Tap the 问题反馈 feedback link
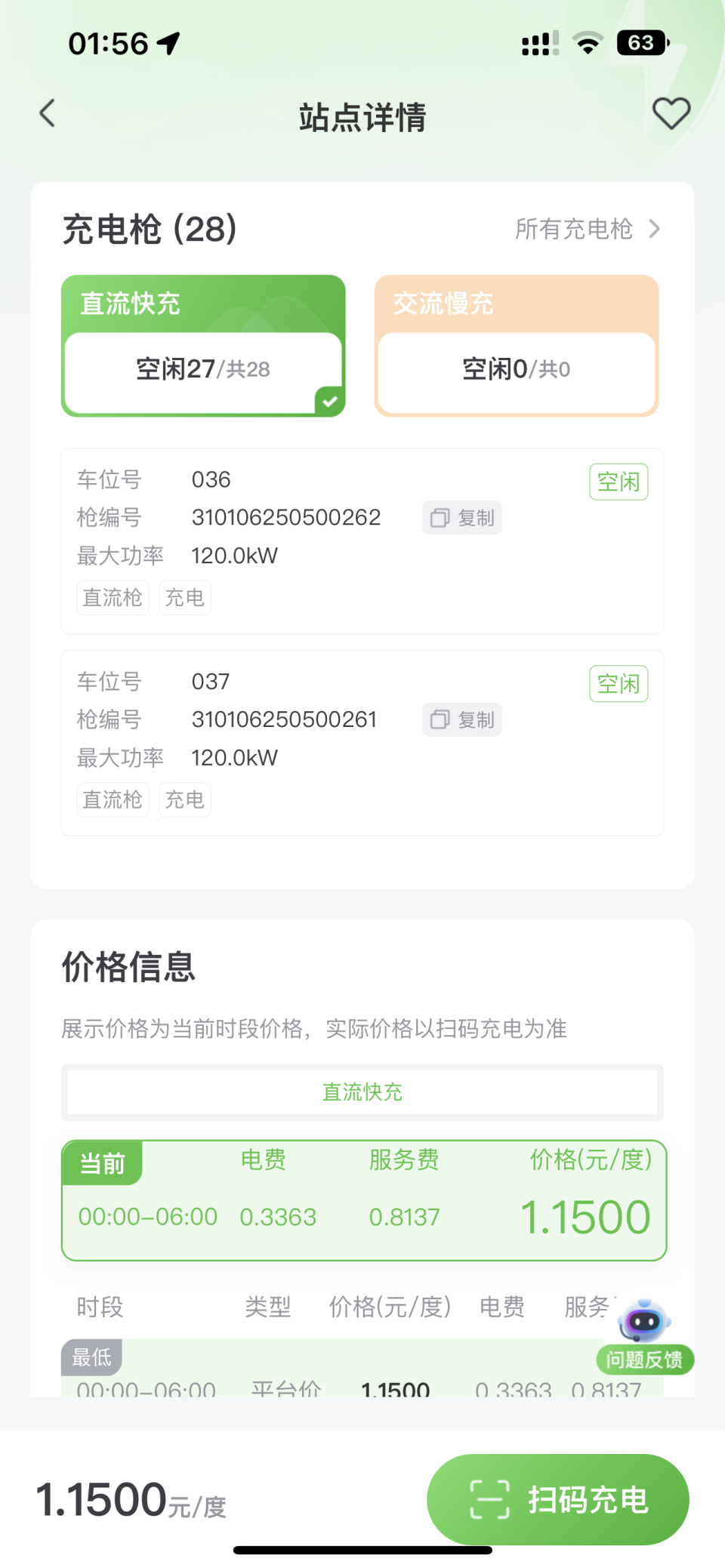 click(x=646, y=1360)
